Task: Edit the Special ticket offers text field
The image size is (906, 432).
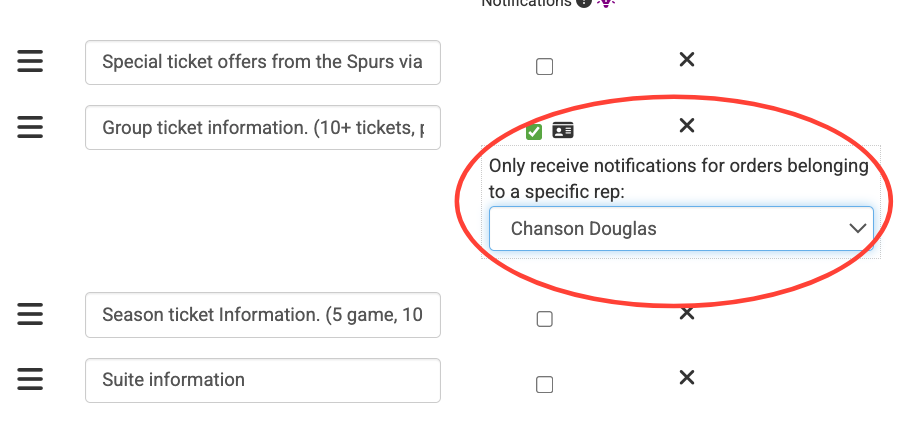Action: click(262, 62)
